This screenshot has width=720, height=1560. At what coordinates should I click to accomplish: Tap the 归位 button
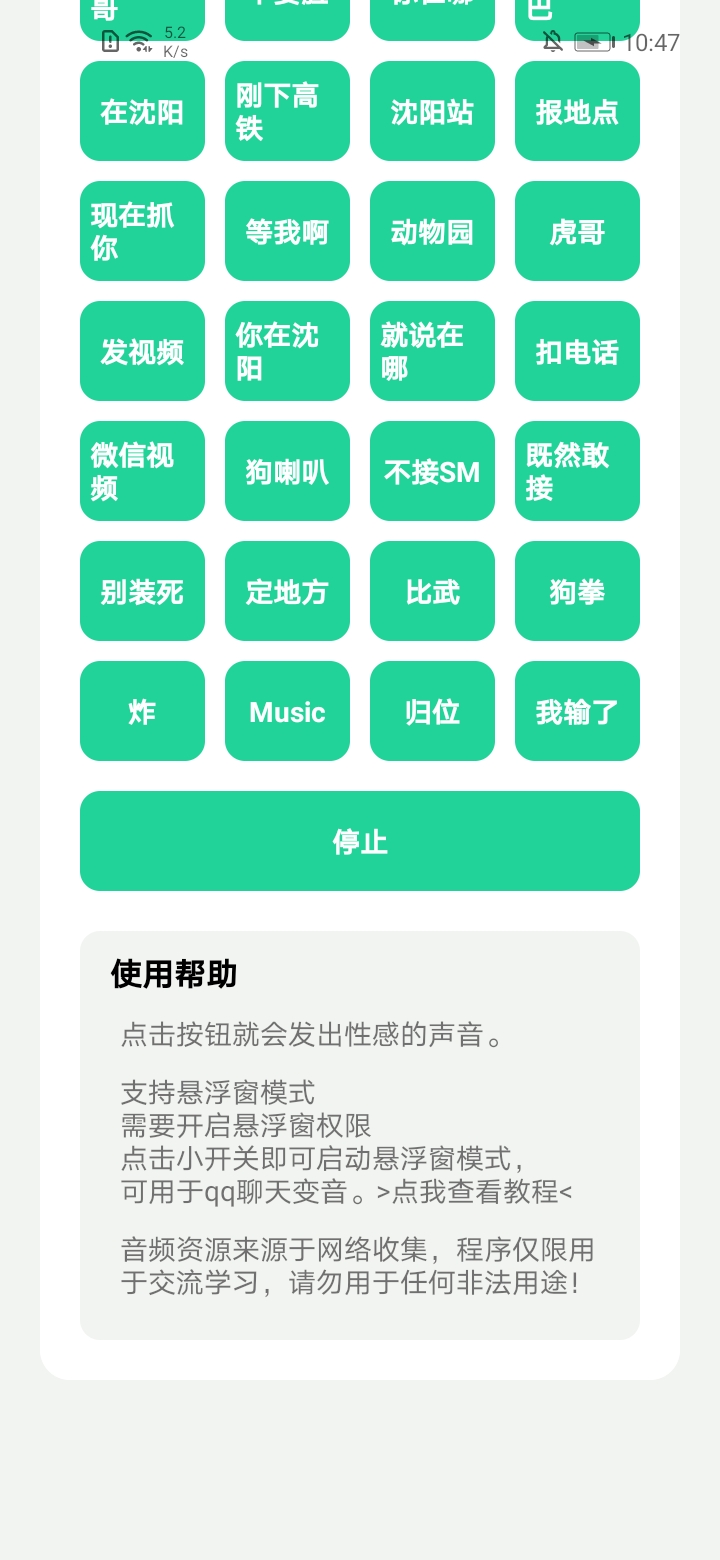432,711
